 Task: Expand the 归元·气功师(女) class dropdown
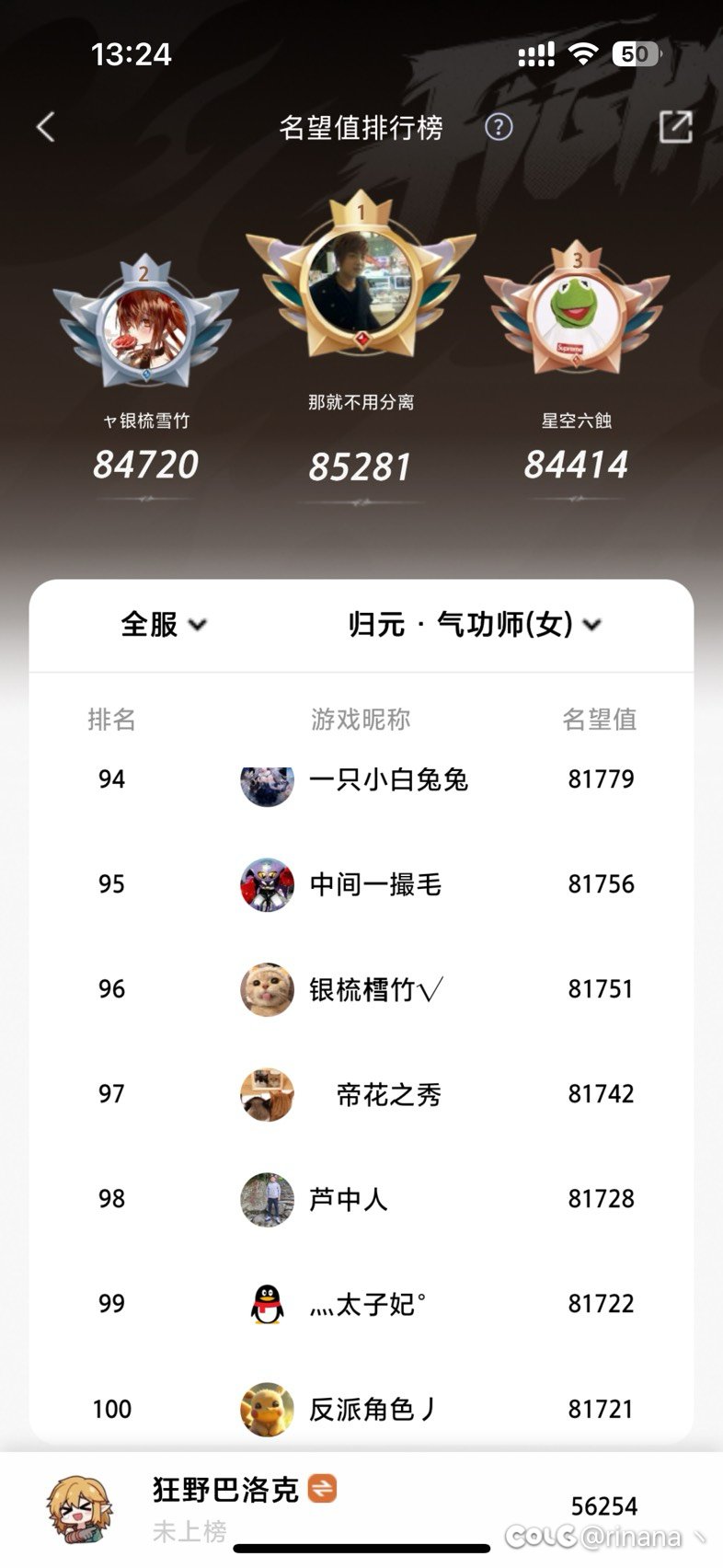click(x=475, y=625)
